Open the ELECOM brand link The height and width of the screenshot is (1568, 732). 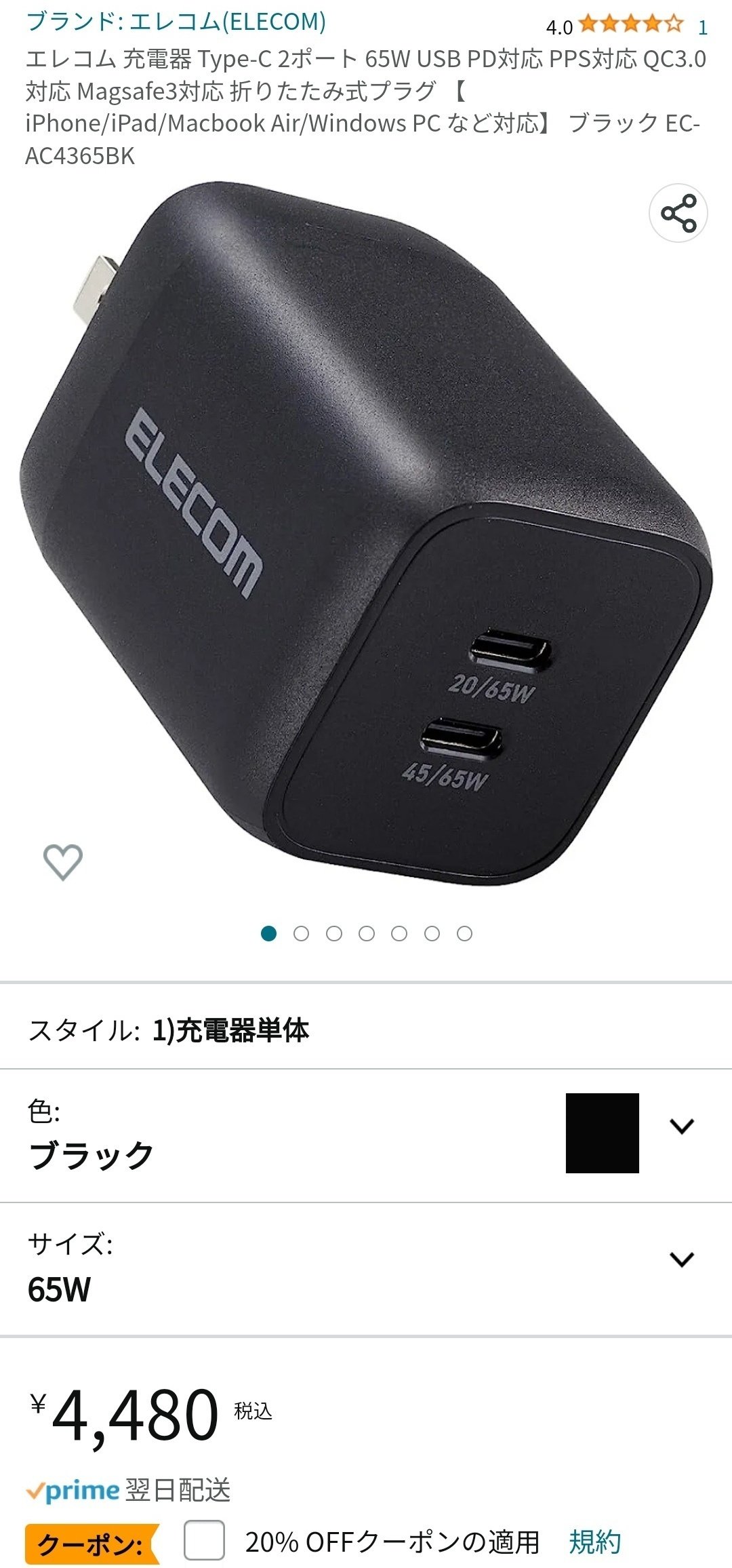(176, 22)
